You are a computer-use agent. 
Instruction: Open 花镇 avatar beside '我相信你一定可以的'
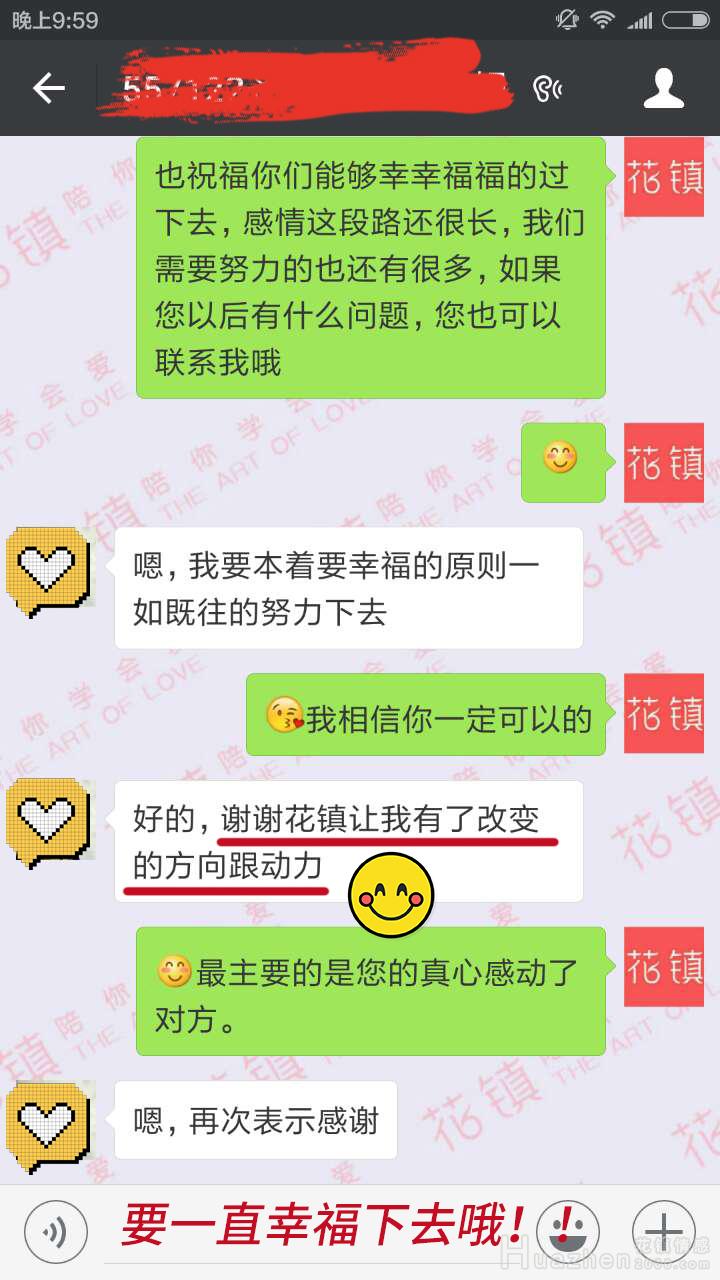pyautogui.click(x=664, y=713)
